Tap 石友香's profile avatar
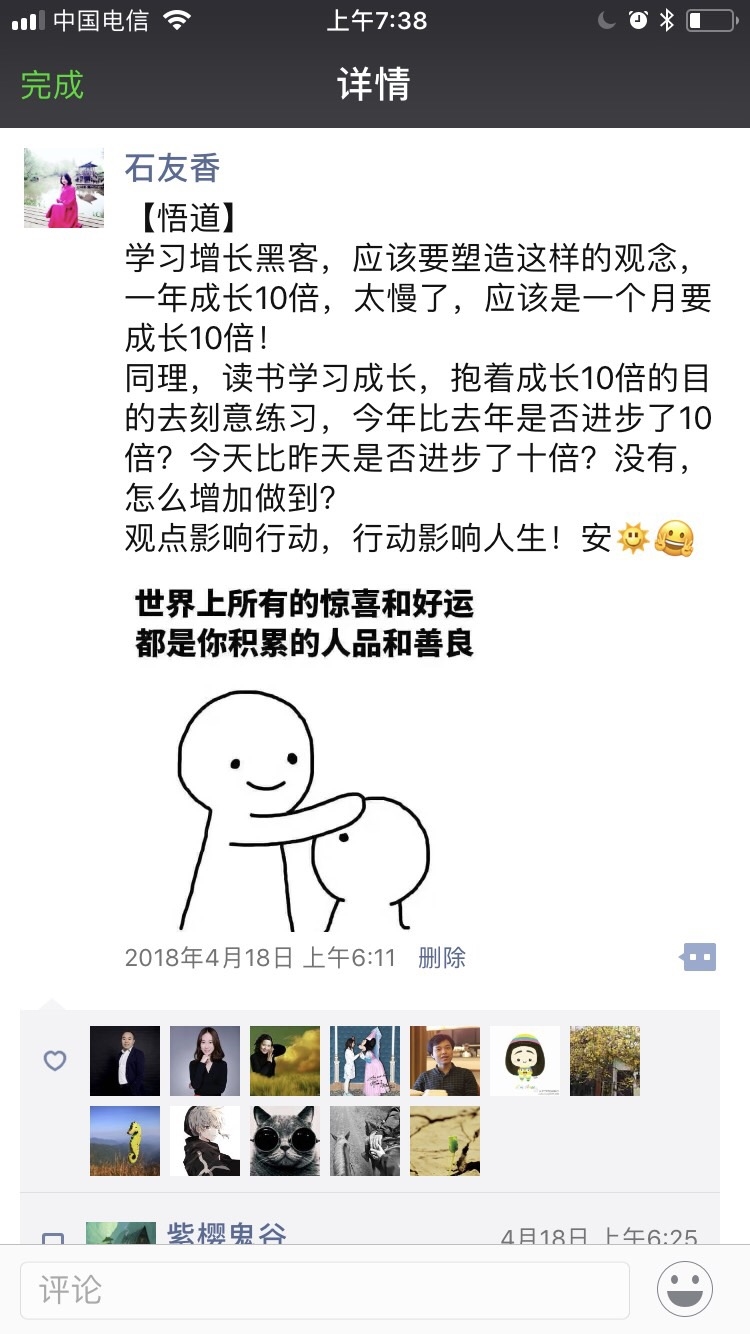Screen dimensions: 750x1334 click(x=63, y=187)
